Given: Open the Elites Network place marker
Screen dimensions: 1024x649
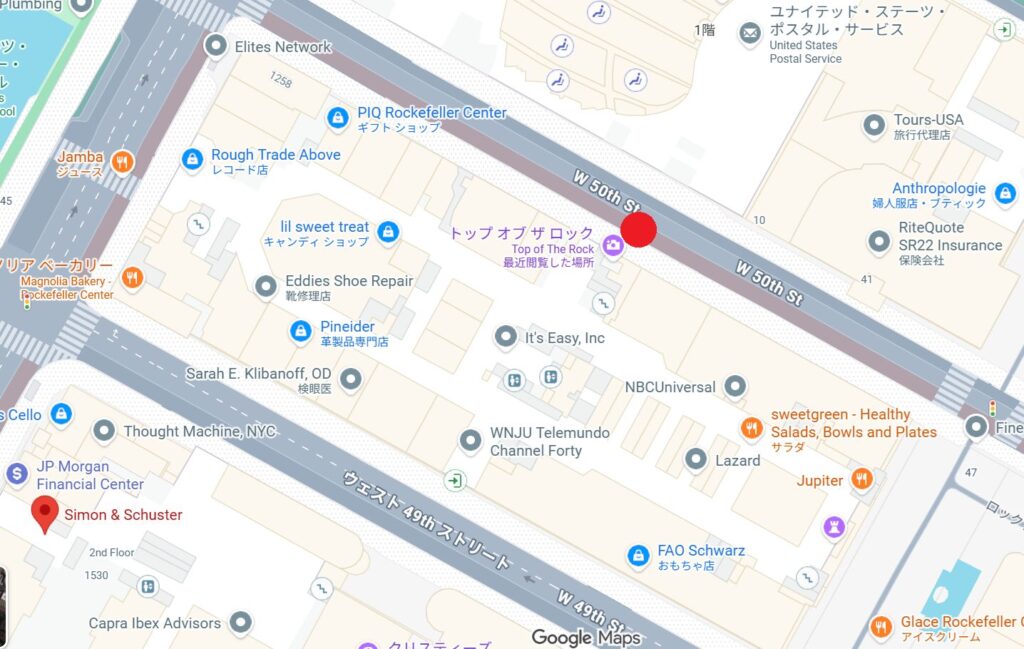Looking at the screenshot, I should pyautogui.click(x=216, y=45).
